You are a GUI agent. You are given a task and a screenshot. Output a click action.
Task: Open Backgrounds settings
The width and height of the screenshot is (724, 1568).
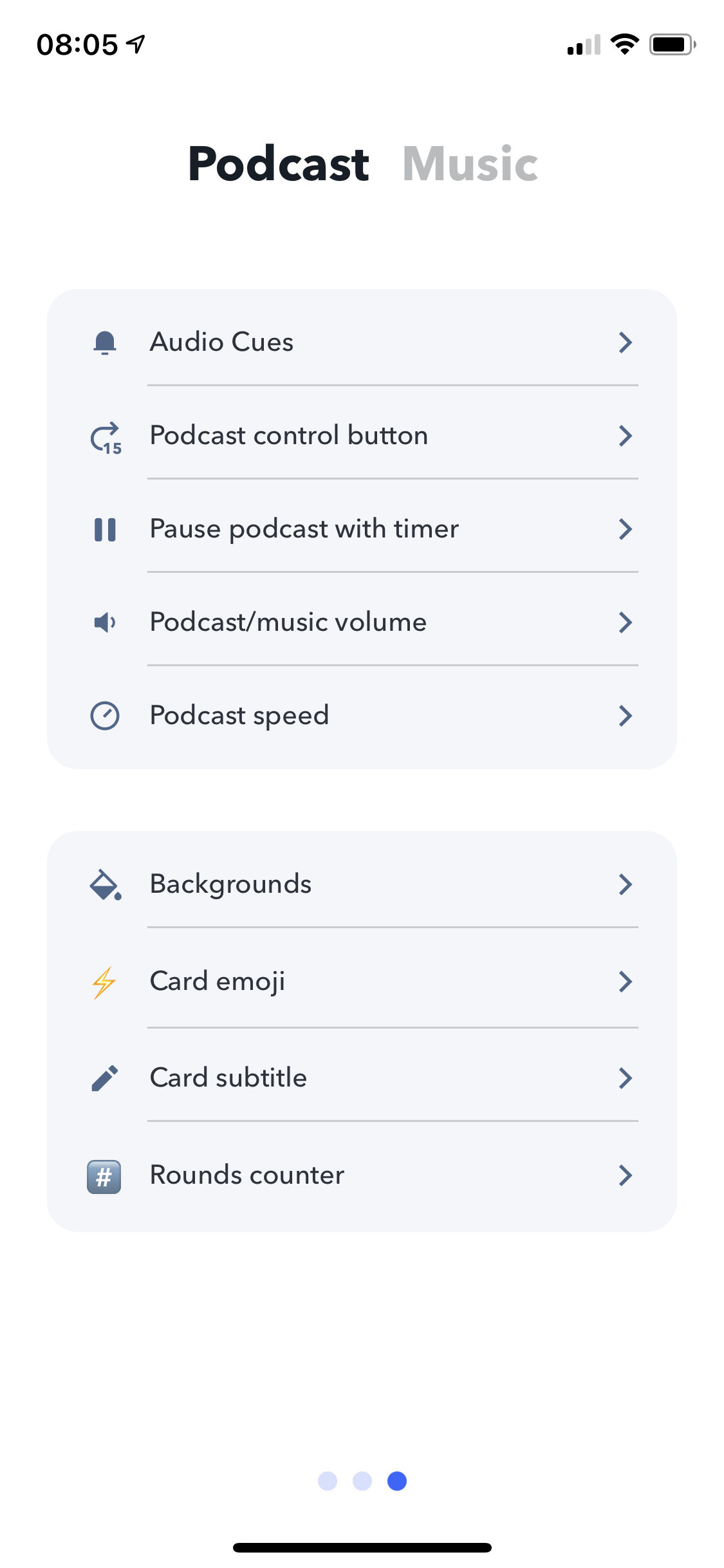pyautogui.click(x=362, y=884)
